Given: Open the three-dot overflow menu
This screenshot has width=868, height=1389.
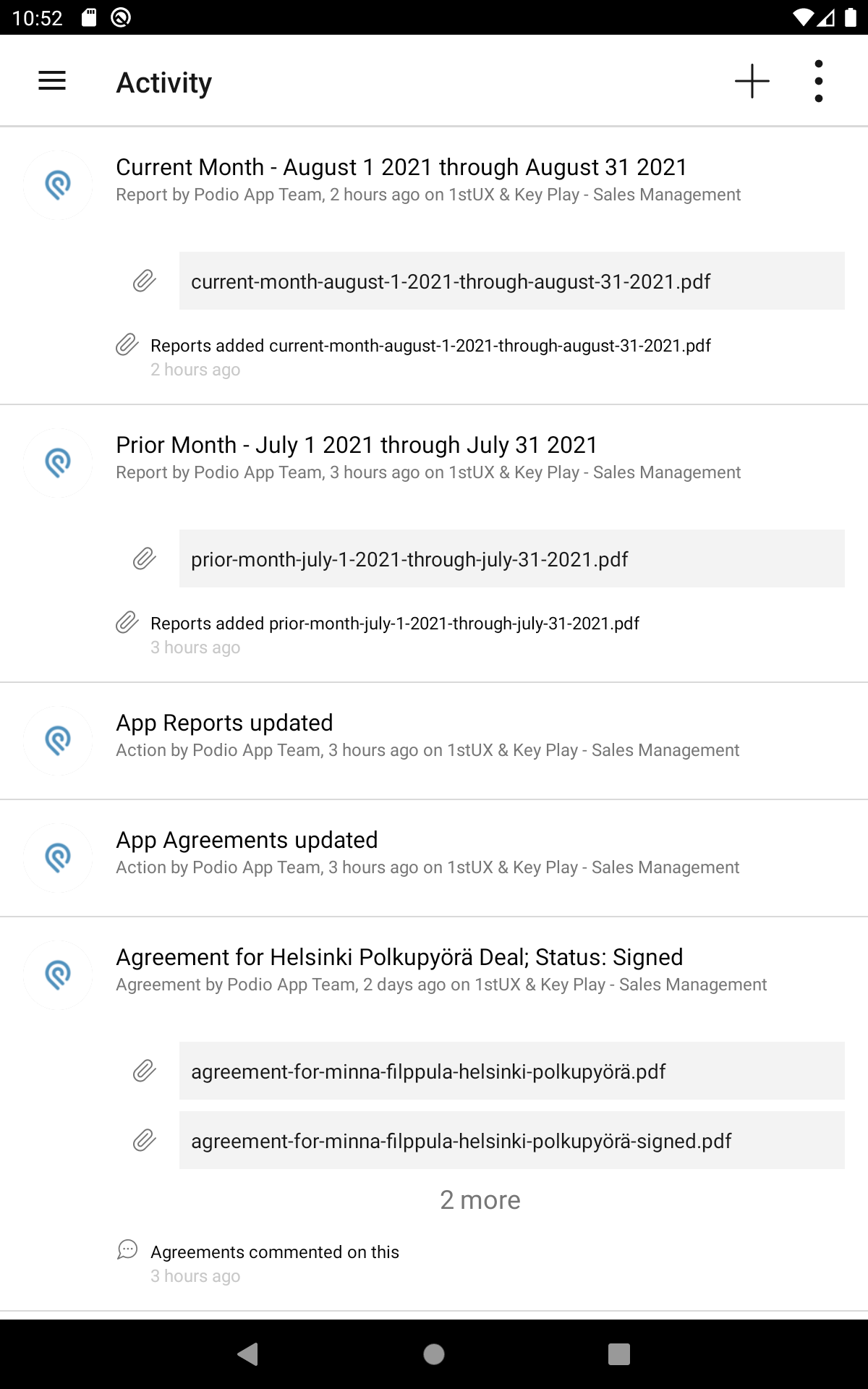Looking at the screenshot, I should pyautogui.click(x=818, y=81).
